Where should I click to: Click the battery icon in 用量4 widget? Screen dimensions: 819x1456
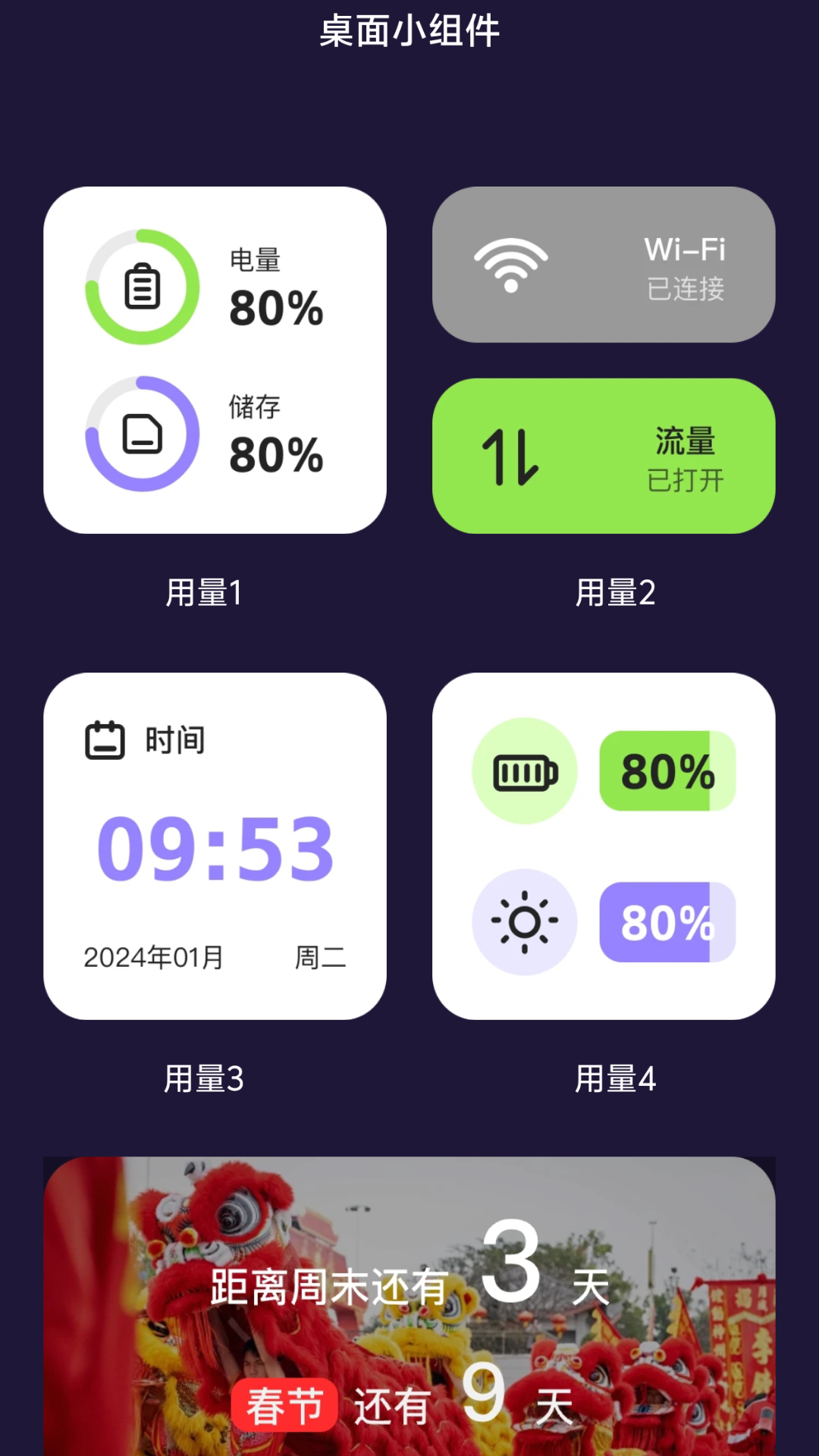[523, 771]
